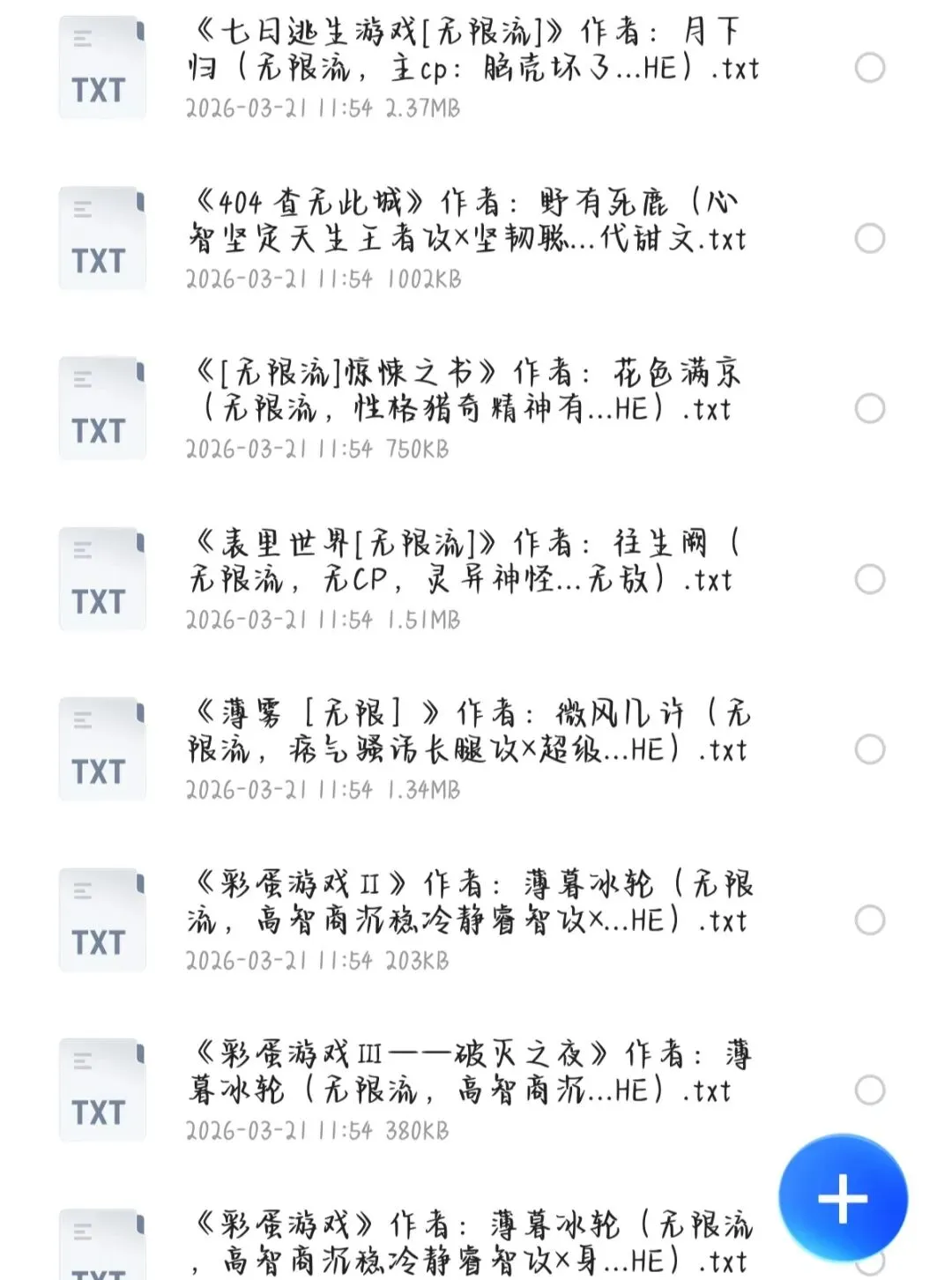Open the 《薄雾 [无限]》 txt file
The height and width of the screenshot is (1280, 952).
[x=467, y=732]
